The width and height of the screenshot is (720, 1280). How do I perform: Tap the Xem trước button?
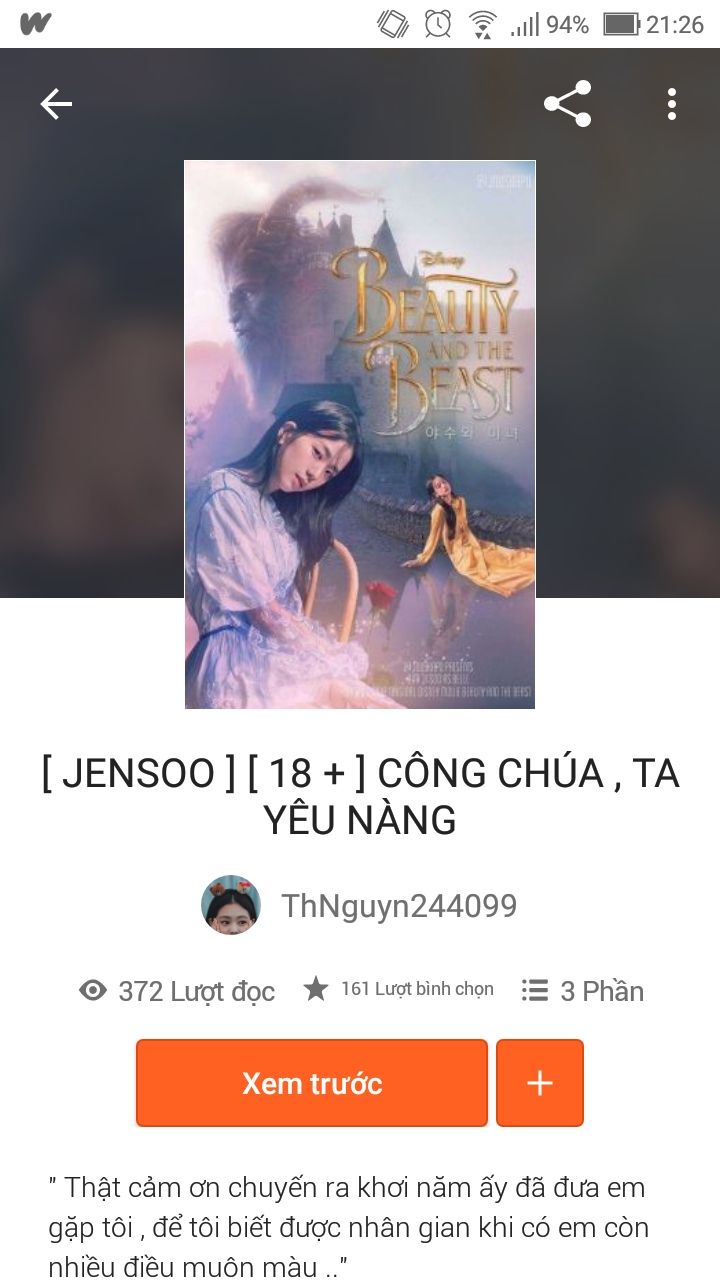point(312,1083)
